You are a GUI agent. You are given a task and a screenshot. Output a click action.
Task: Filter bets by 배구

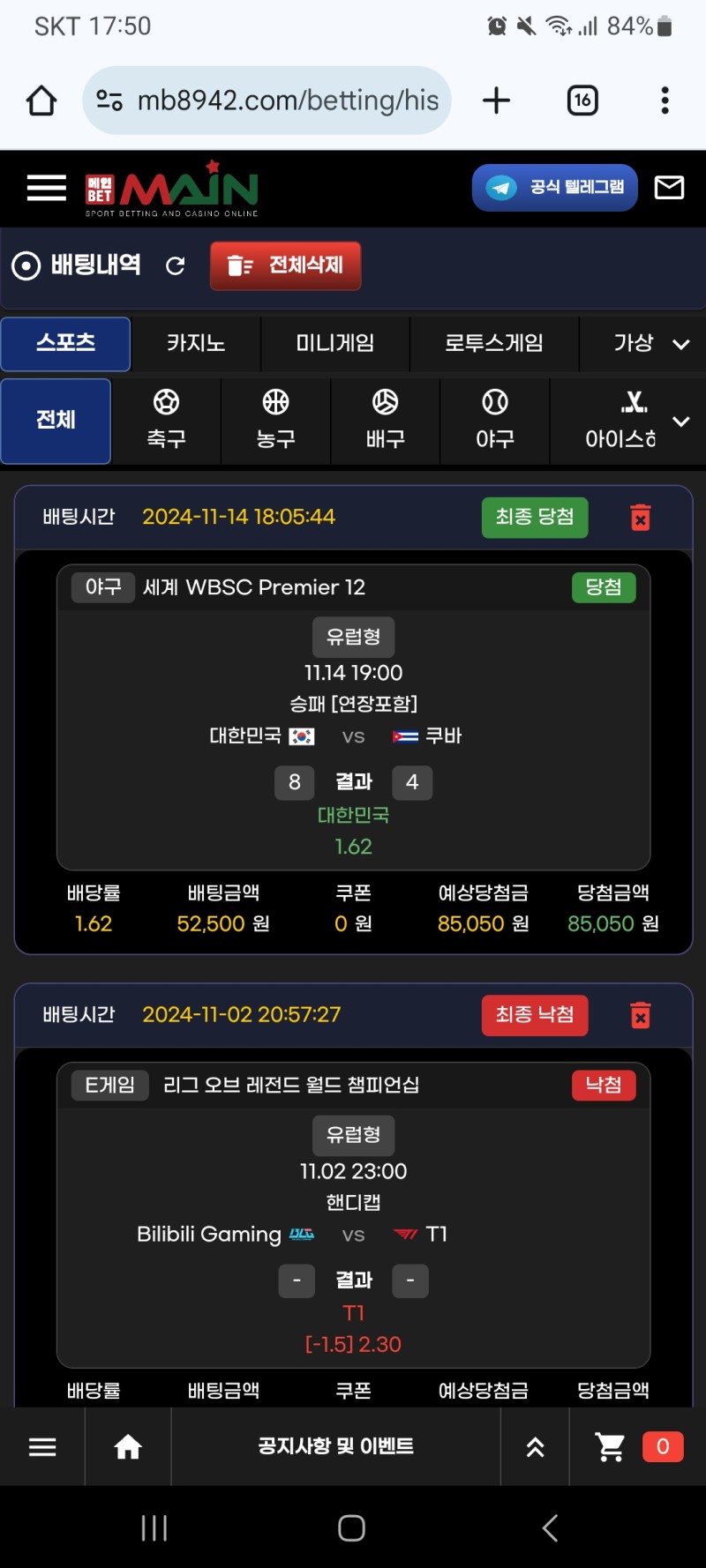(x=385, y=420)
